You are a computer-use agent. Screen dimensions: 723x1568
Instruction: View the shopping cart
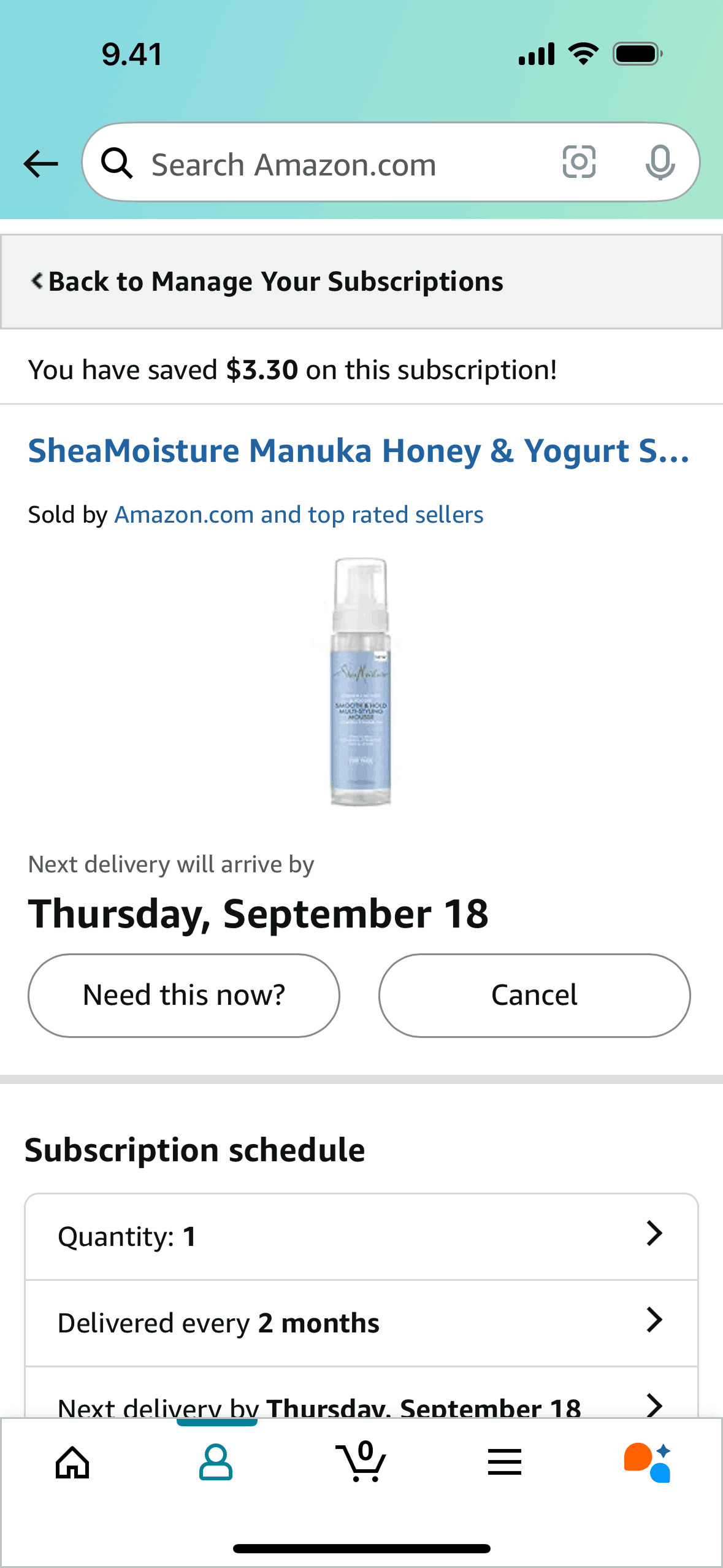(x=361, y=1462)
